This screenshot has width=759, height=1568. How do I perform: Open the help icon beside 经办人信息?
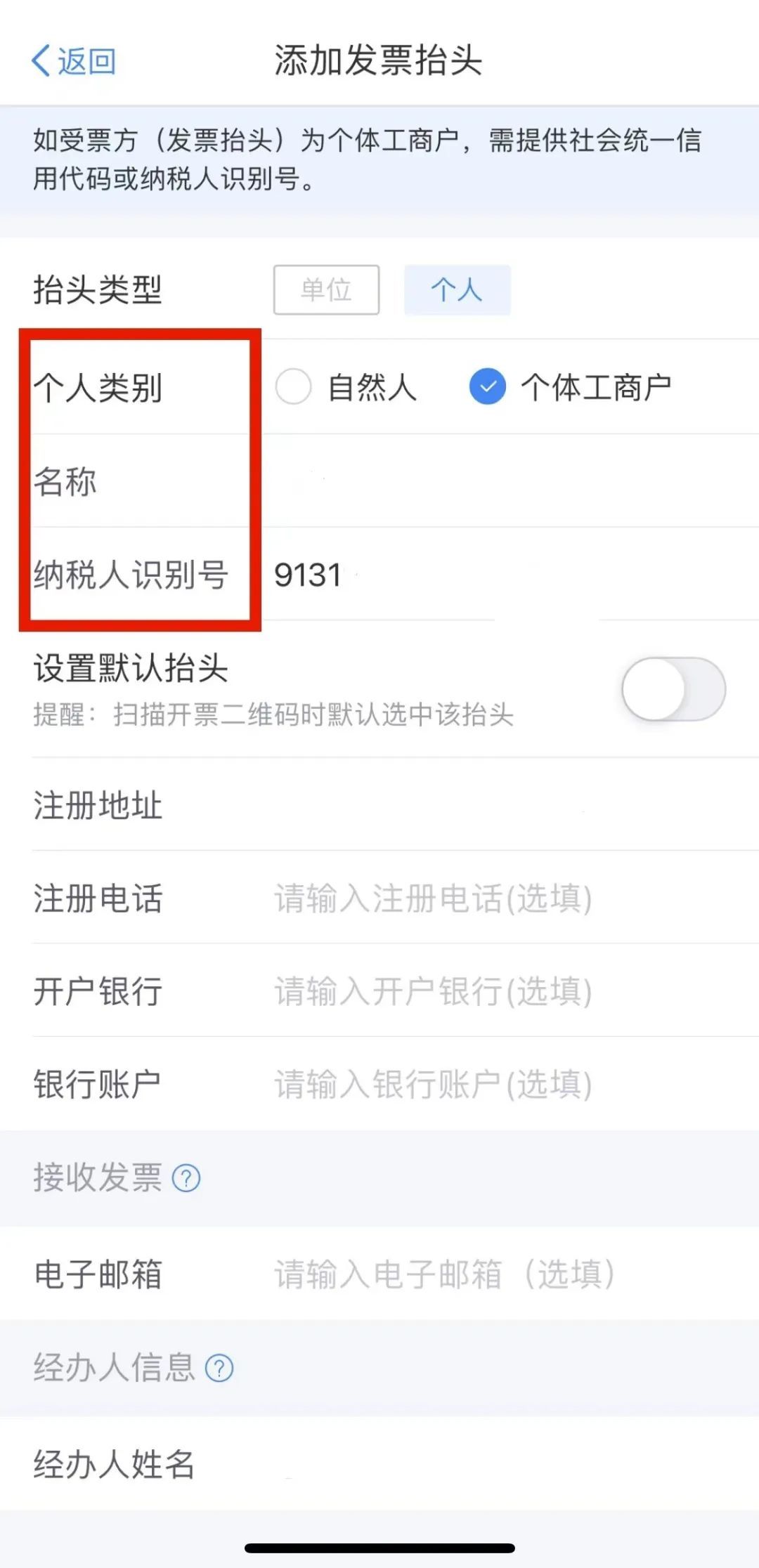(x=219, y=1368)
